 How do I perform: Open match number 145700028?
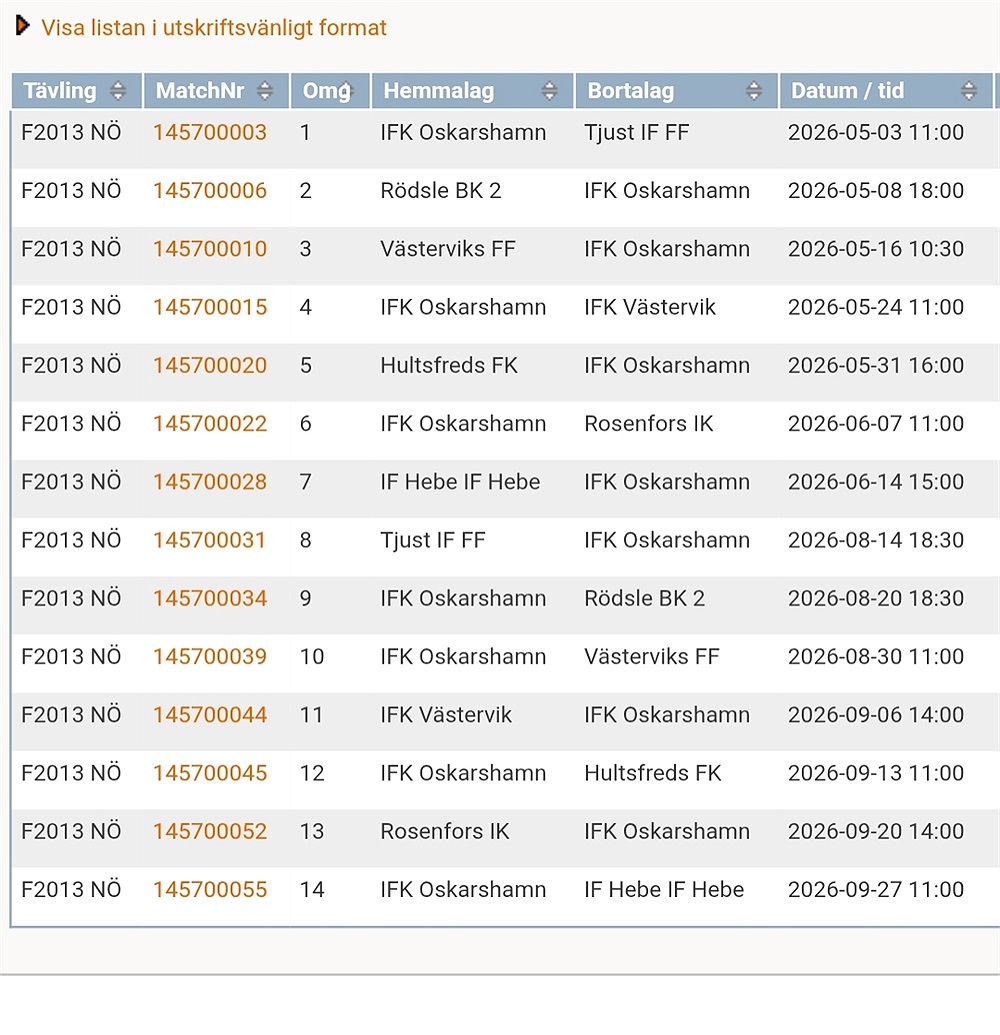pyautogui.click(x=210, y=482)
